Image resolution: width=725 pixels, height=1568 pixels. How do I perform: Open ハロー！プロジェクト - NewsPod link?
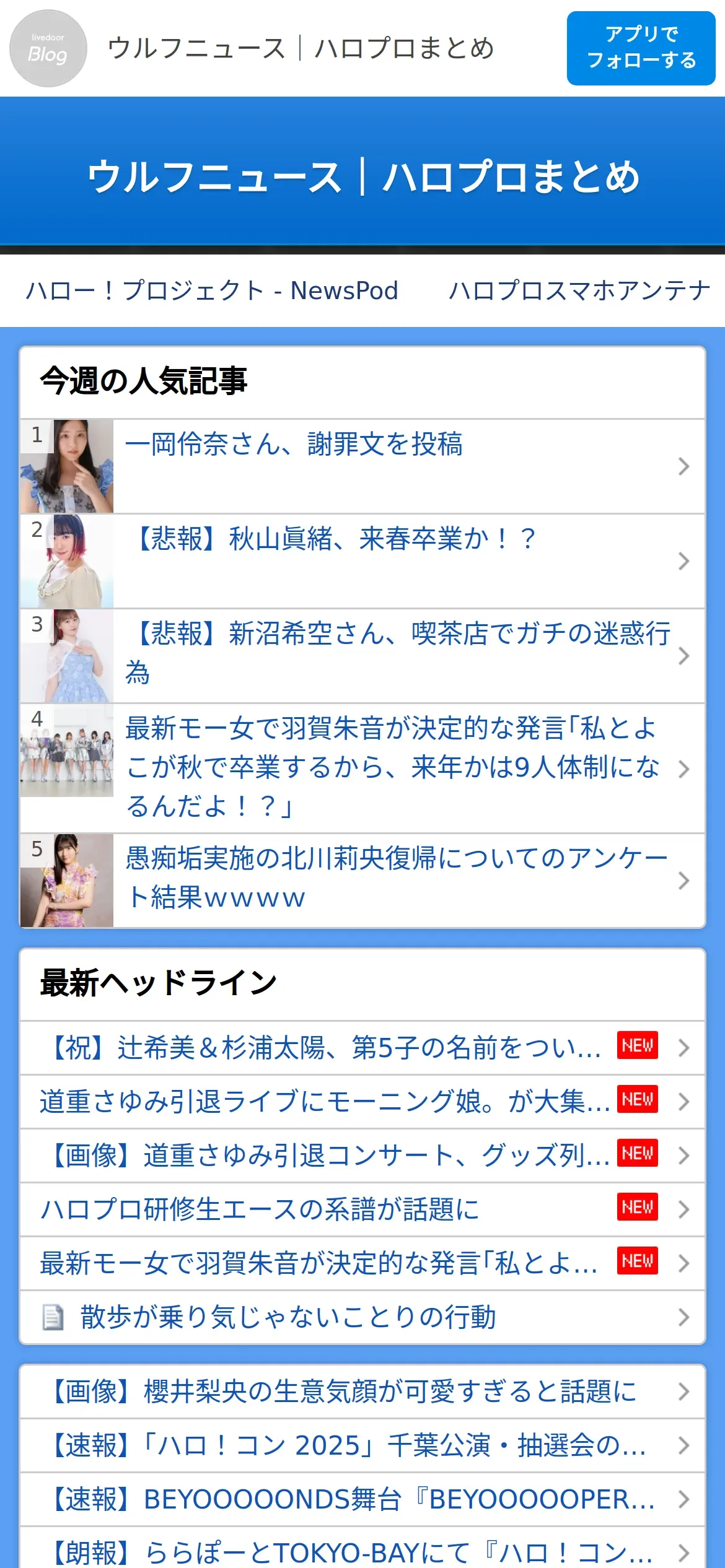(x=212, y=290)
